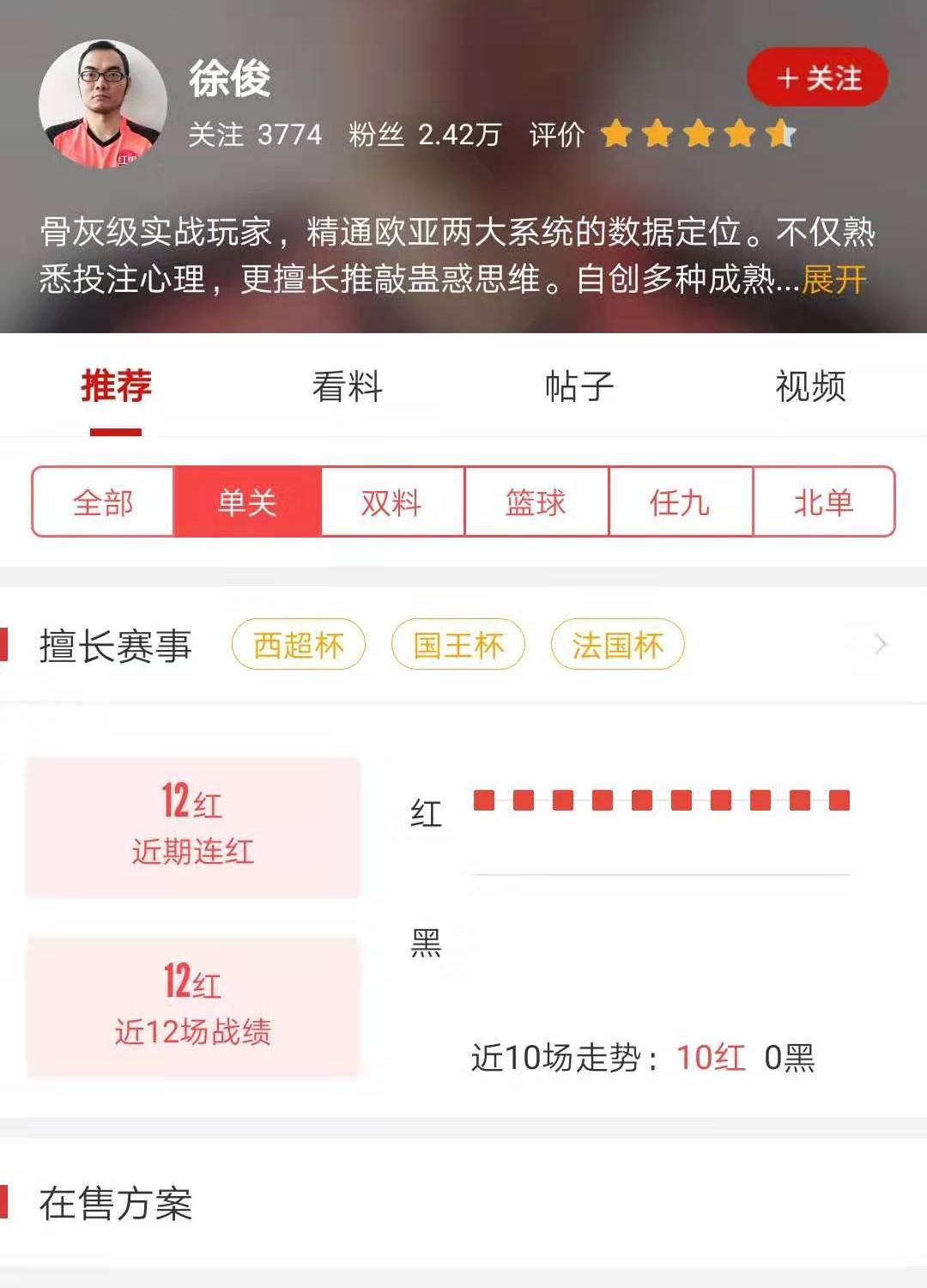Select the 单关 filter segment

pos(247,502)
